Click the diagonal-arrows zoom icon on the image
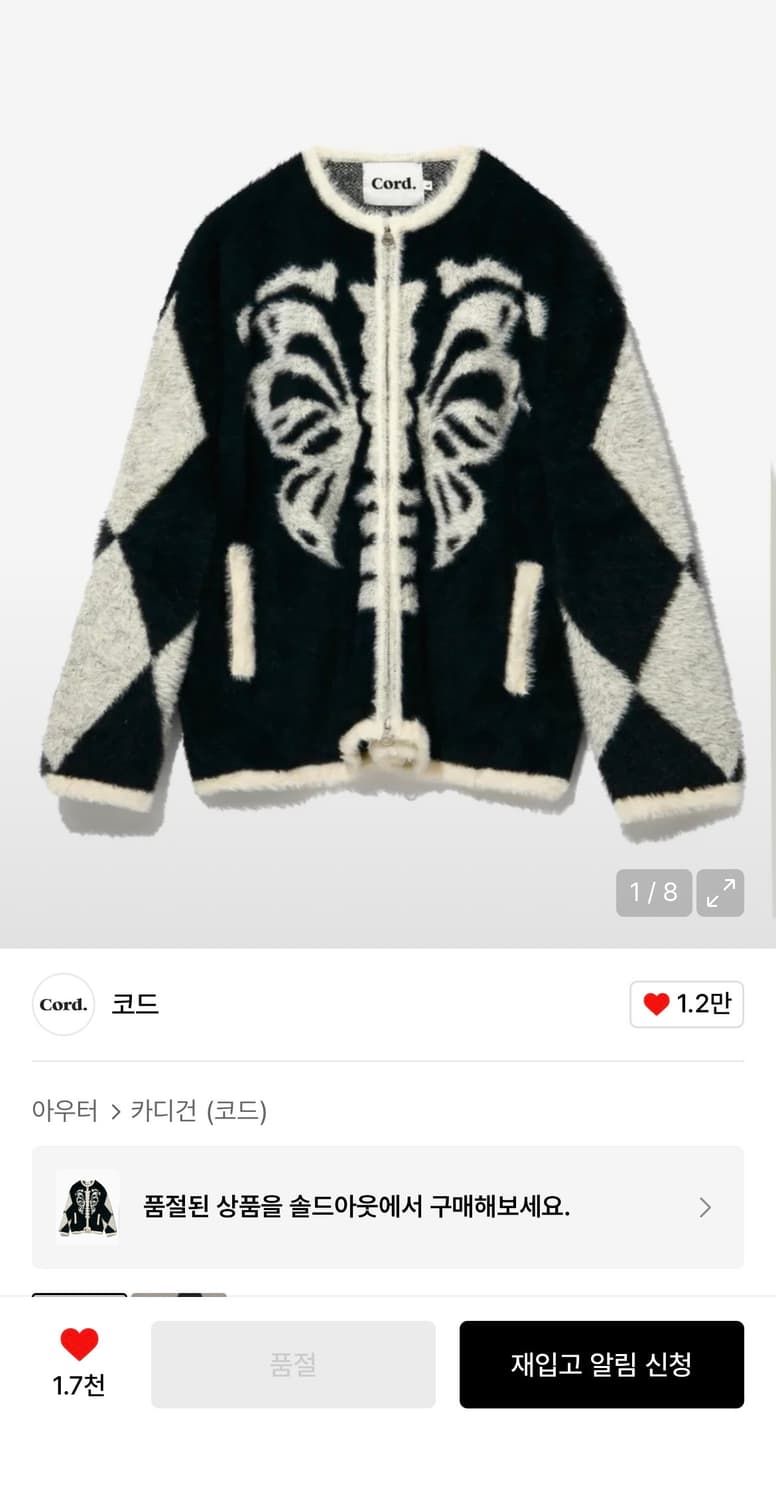This screenshot has height=1500, width=776. [721, 893]
